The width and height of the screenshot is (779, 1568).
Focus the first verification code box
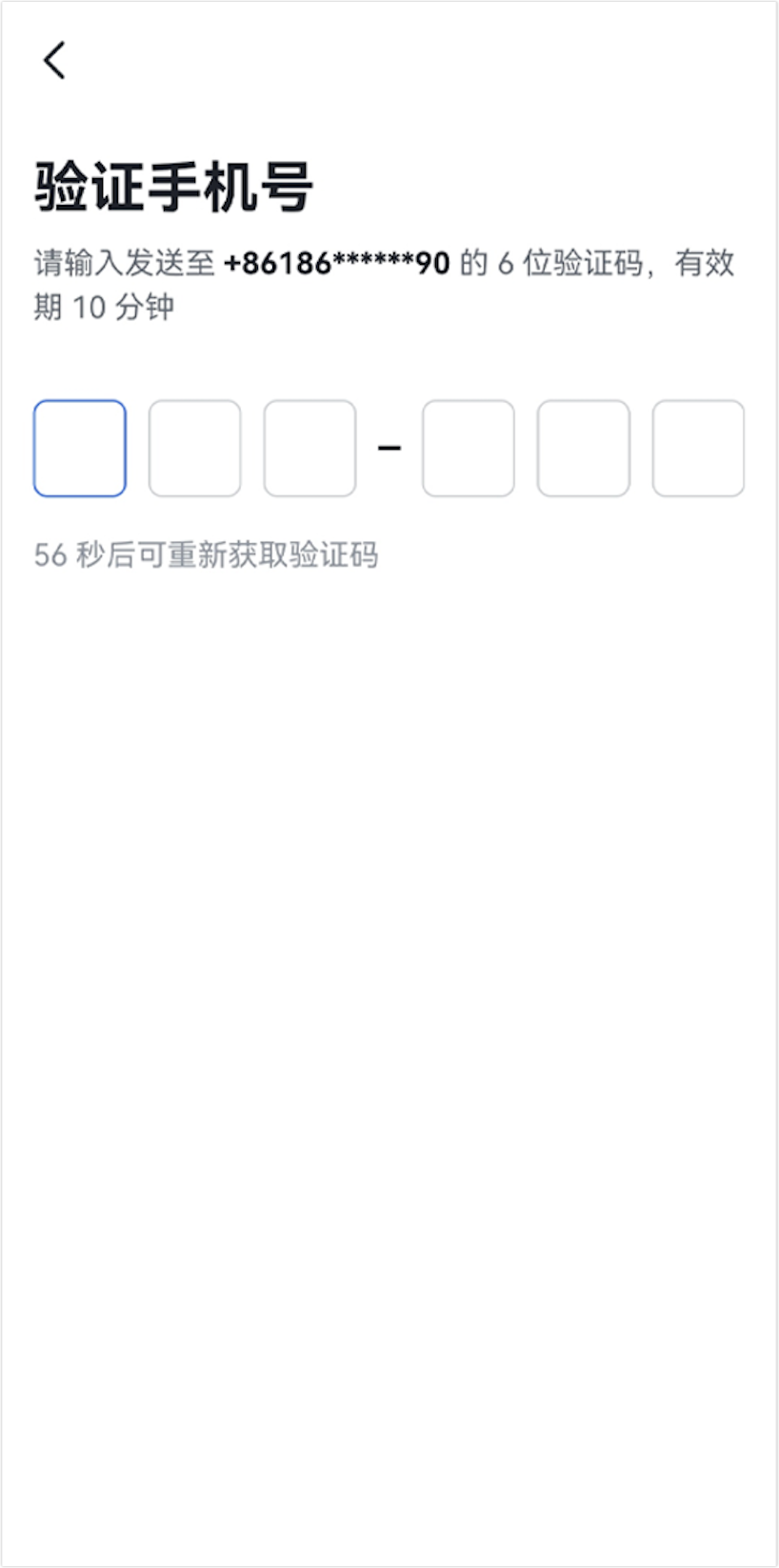pos(80,449)
